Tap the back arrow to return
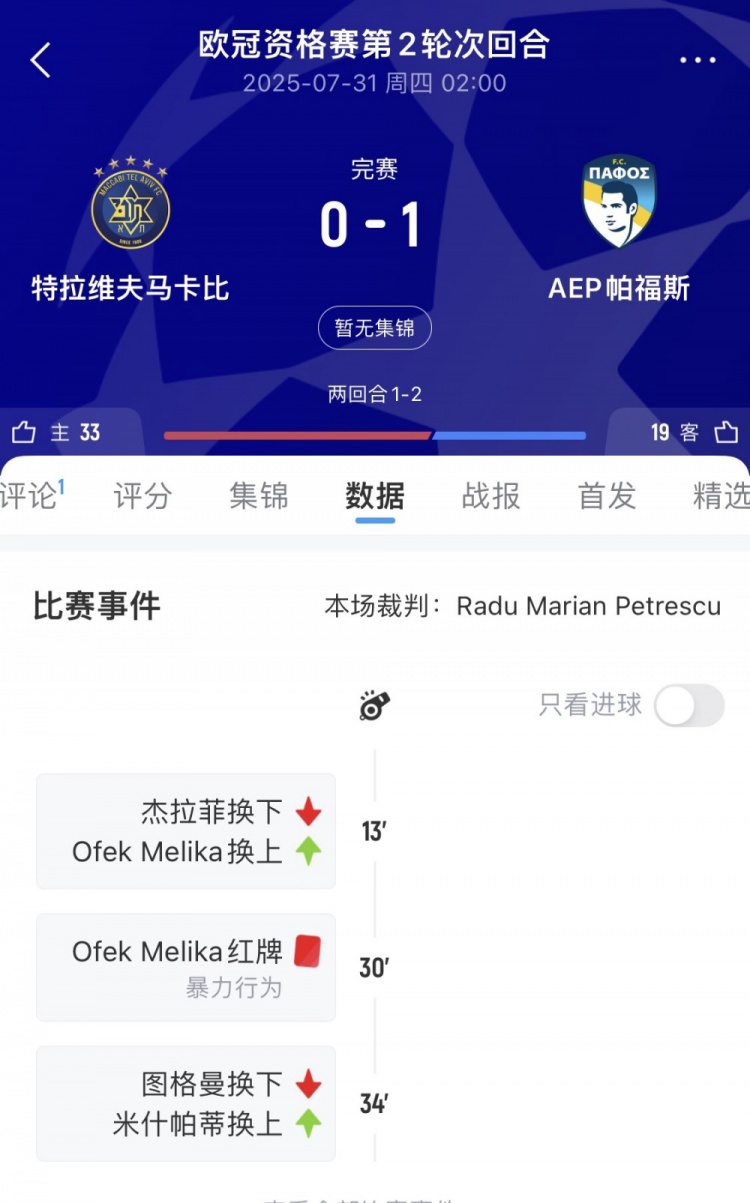Screen dimensions: 750x1203 tap(40, 60)
